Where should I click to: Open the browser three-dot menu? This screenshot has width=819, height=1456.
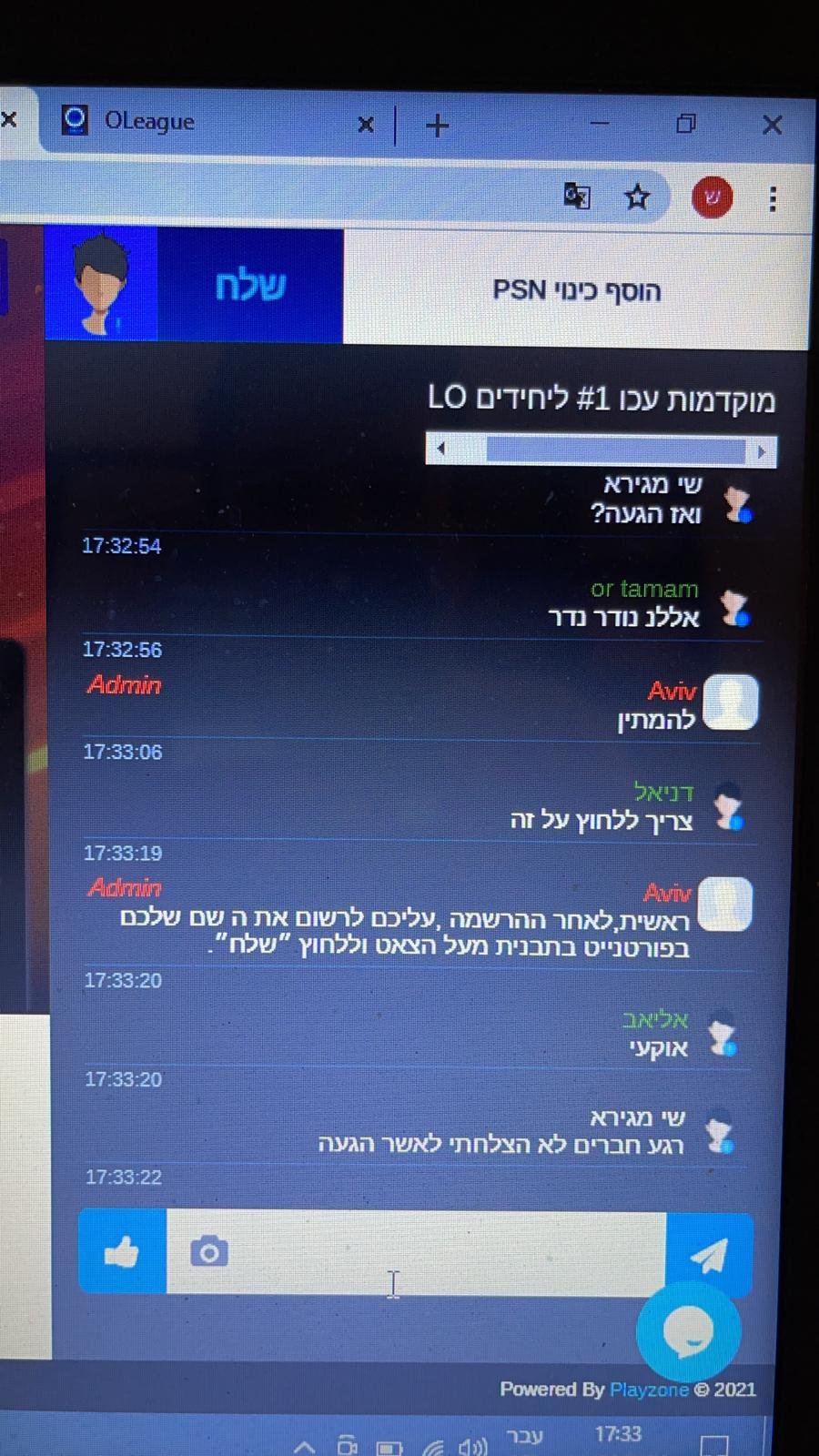click(x=773, y=199)
